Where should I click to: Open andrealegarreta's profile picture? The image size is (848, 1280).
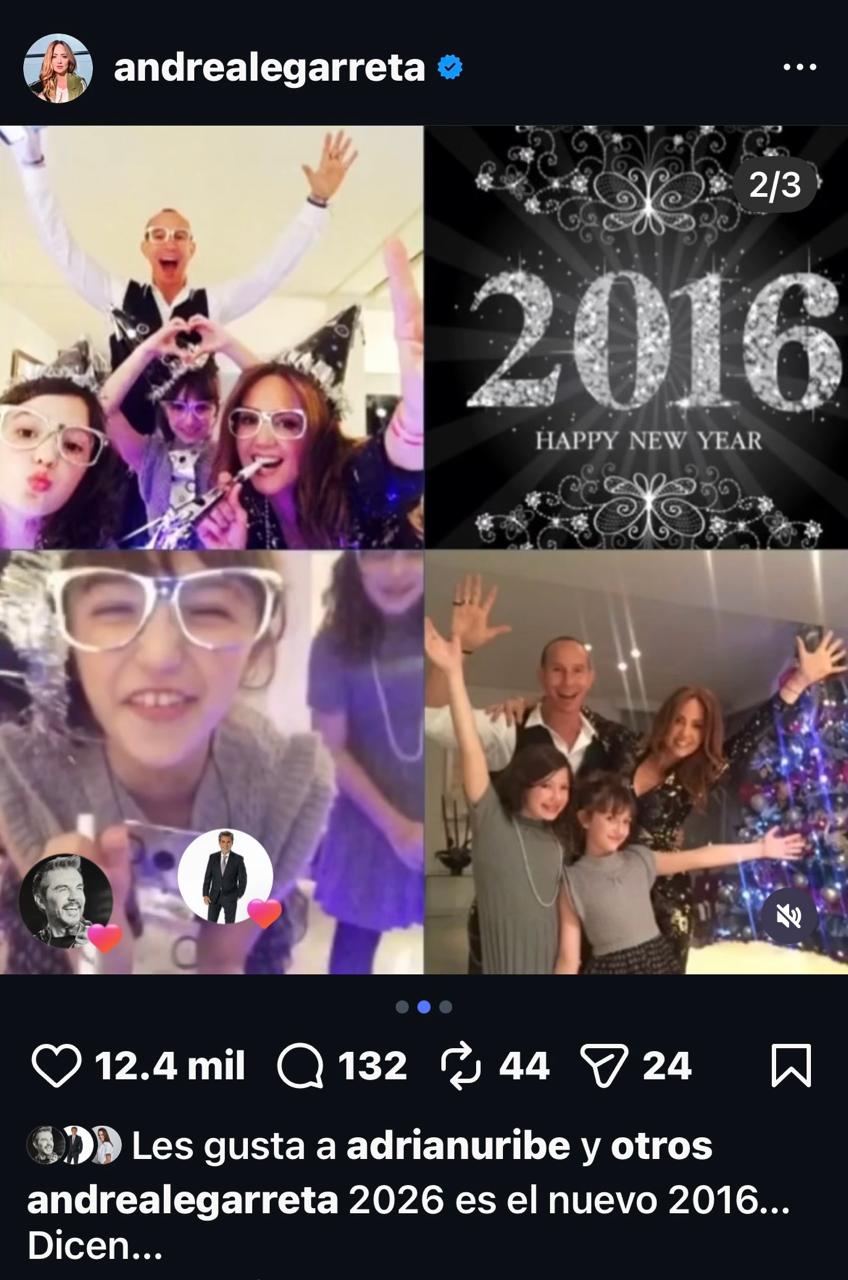58,68
